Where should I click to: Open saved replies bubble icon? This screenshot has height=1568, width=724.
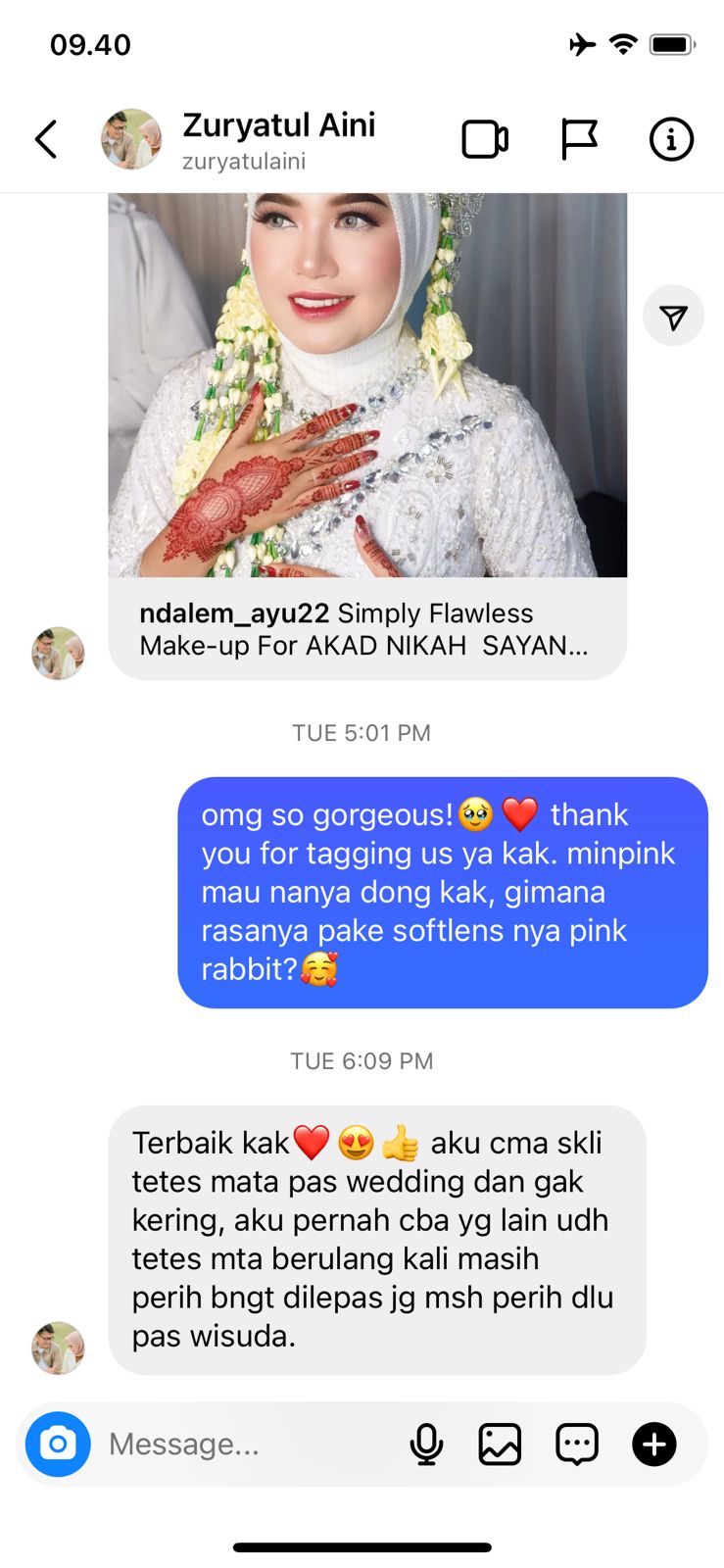click(577, 1444)
